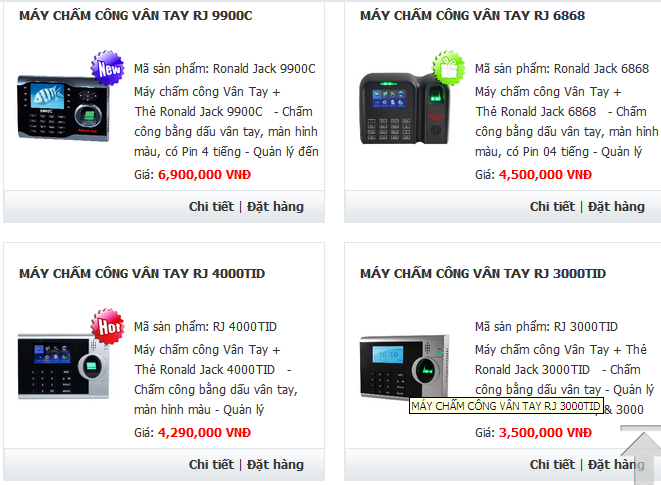Tap Đặt hàng for RJ 9900C

point(275,207)
